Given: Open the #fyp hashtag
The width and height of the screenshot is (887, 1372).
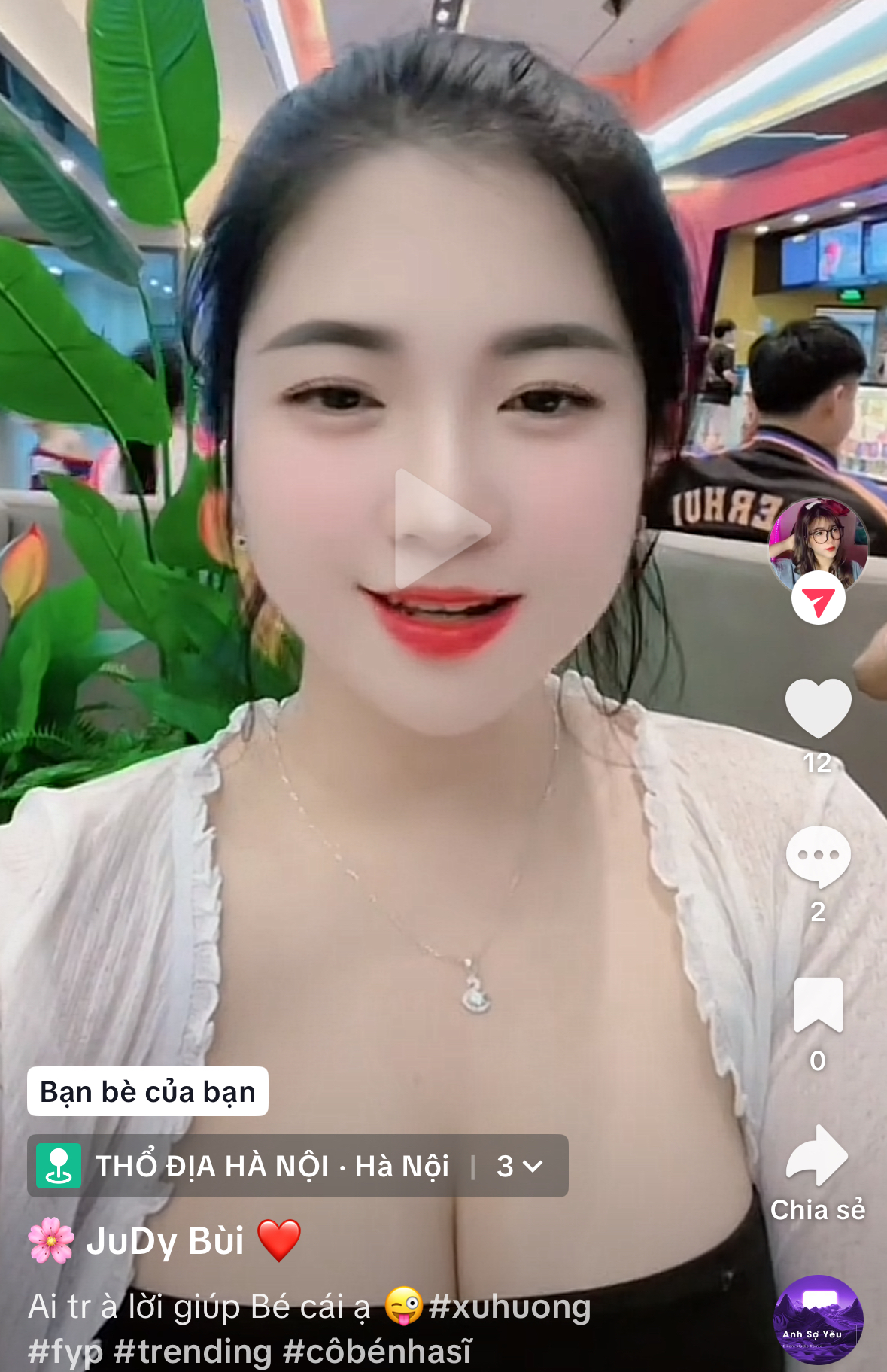Looking at the screenshot, I should (65, 1351).
